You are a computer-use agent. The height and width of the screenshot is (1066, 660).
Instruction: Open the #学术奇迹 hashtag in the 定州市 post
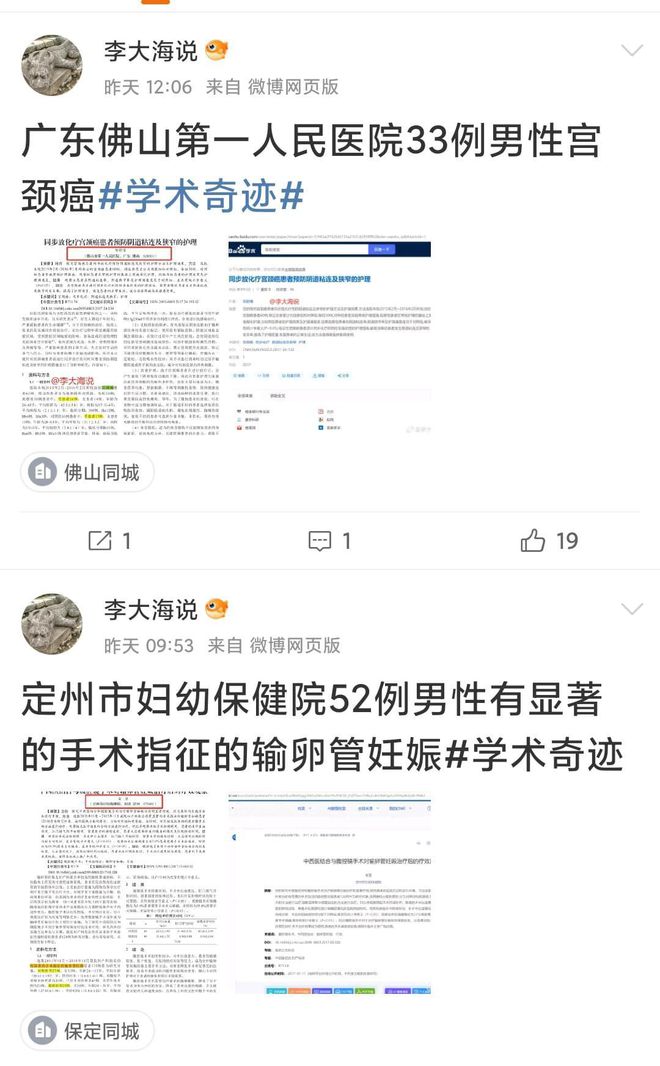tap(534, 755)
